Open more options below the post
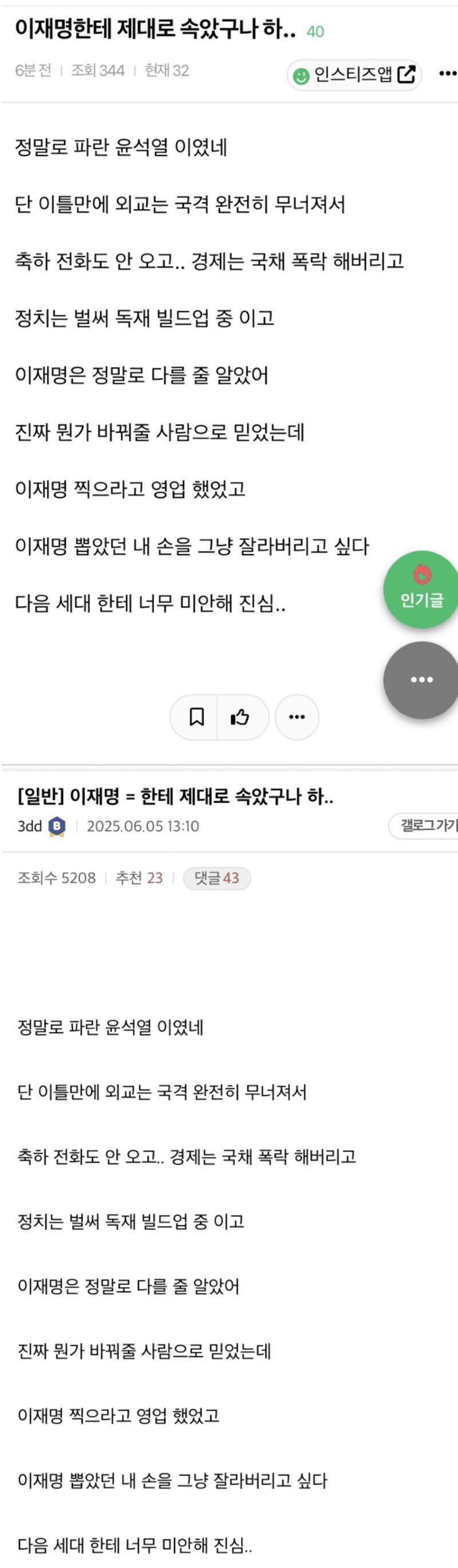The image size is (458, 1568). coord(297,716)
